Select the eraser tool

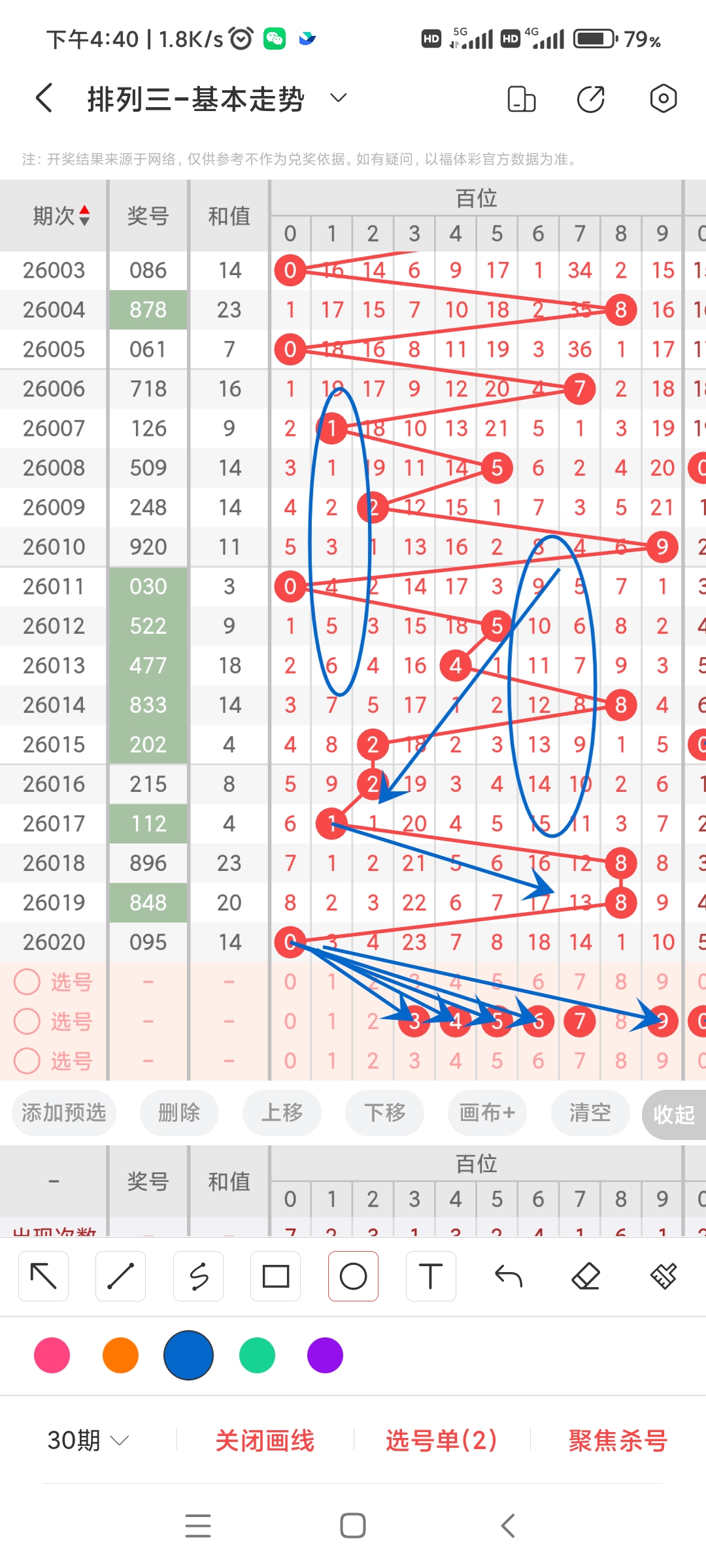point(586,1275)
